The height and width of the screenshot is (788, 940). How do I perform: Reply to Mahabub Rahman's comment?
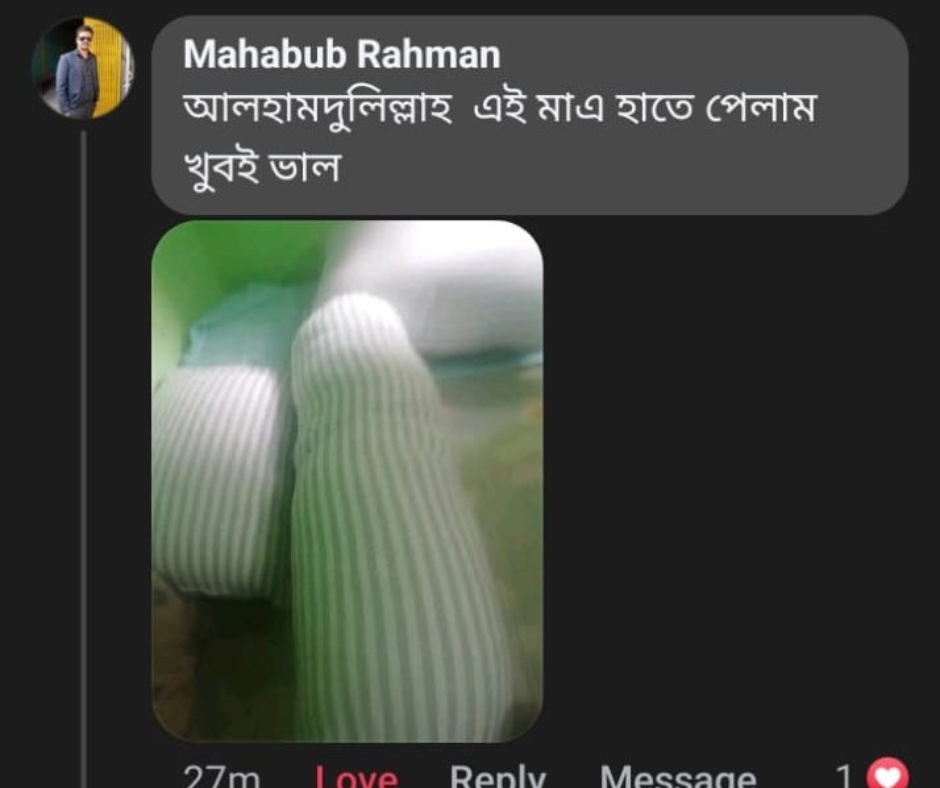click(x=497, y=776)
